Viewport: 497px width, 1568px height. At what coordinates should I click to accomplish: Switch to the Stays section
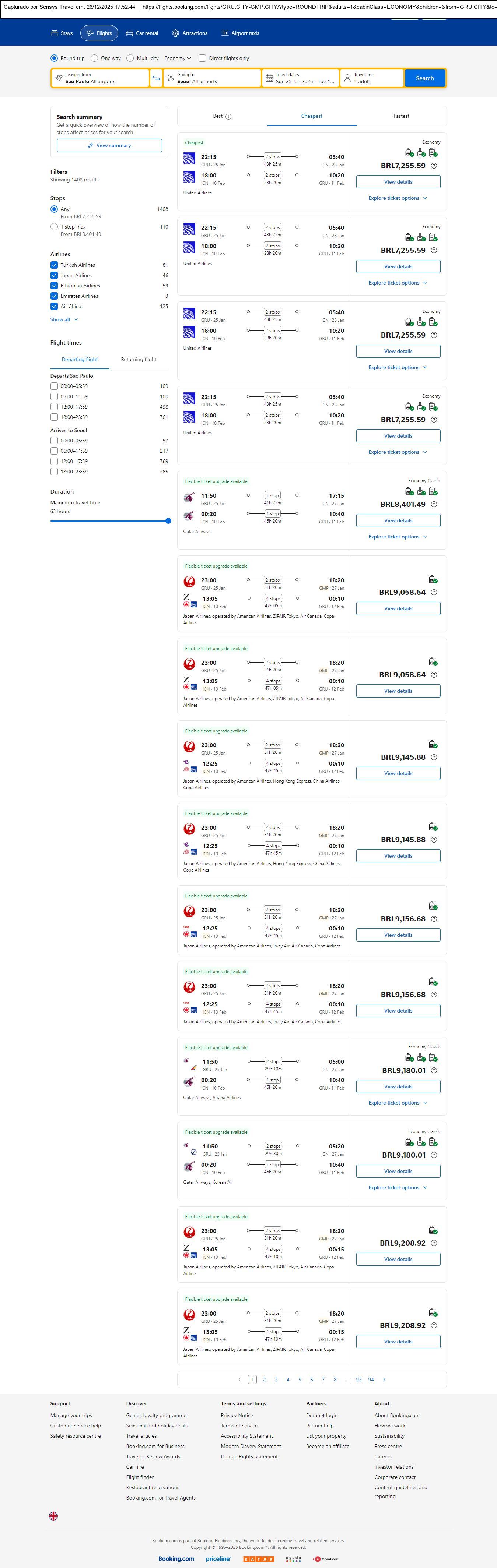62,33
